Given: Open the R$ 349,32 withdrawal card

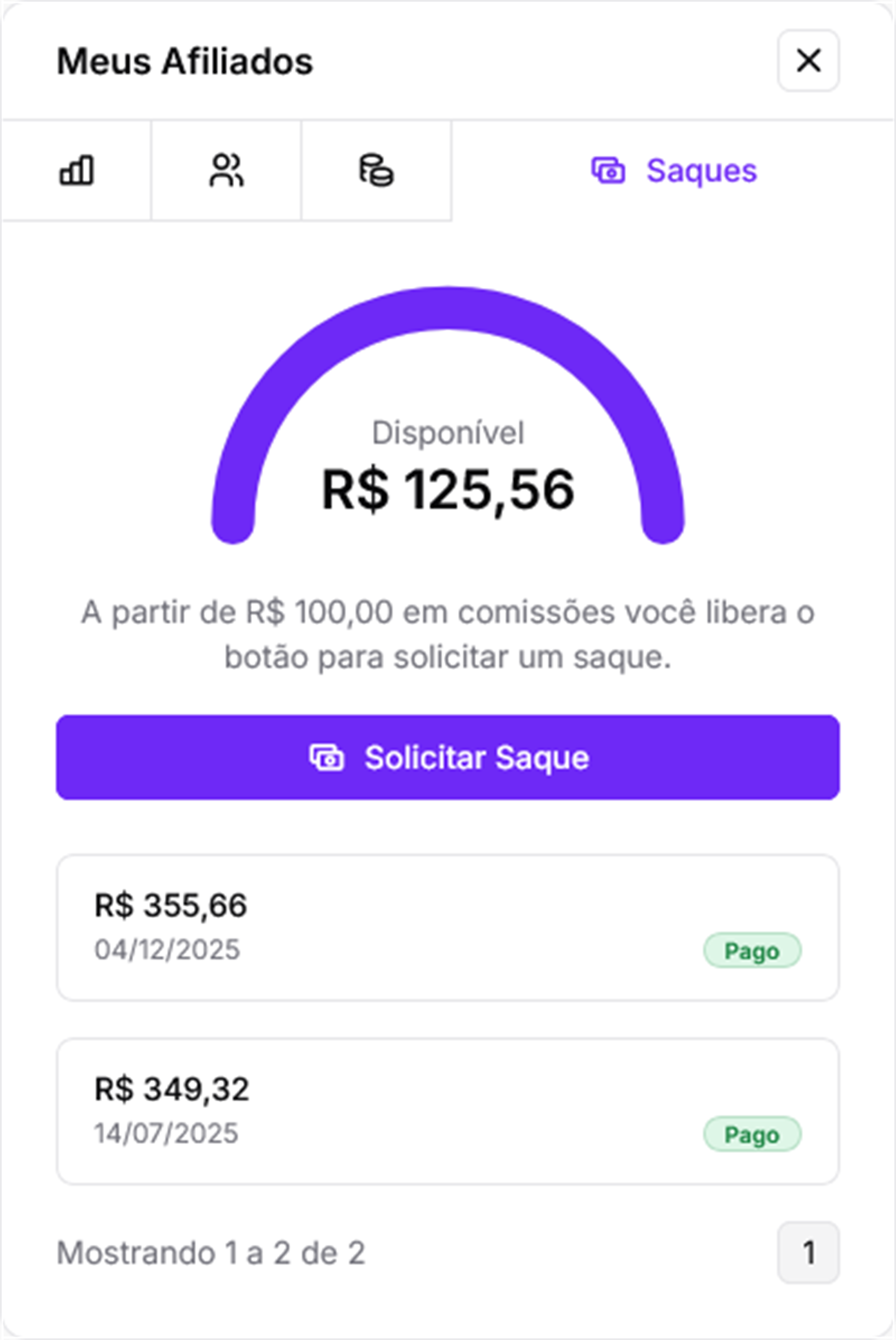Looking at the screenshot, I should (x=448, y=1111).
